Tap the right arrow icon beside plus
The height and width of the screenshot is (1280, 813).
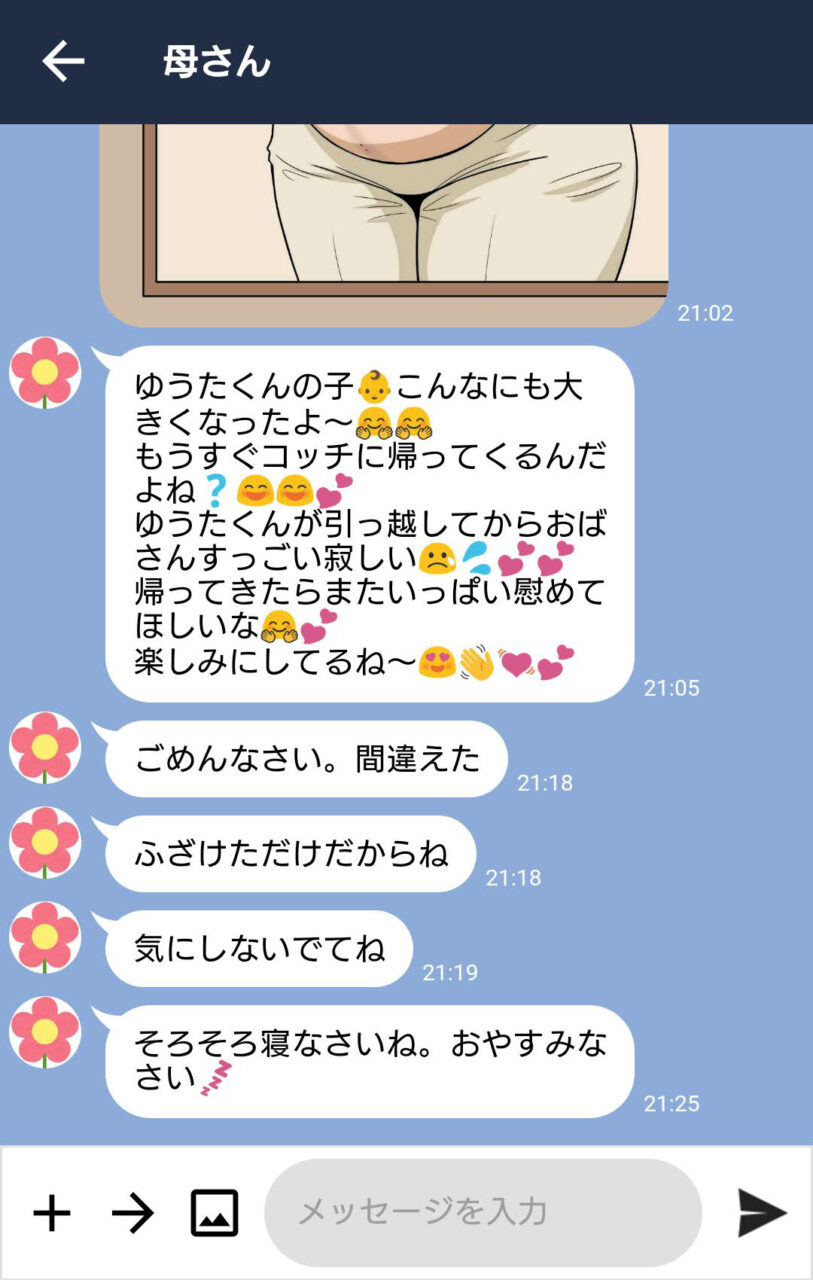pos(132,1213)
